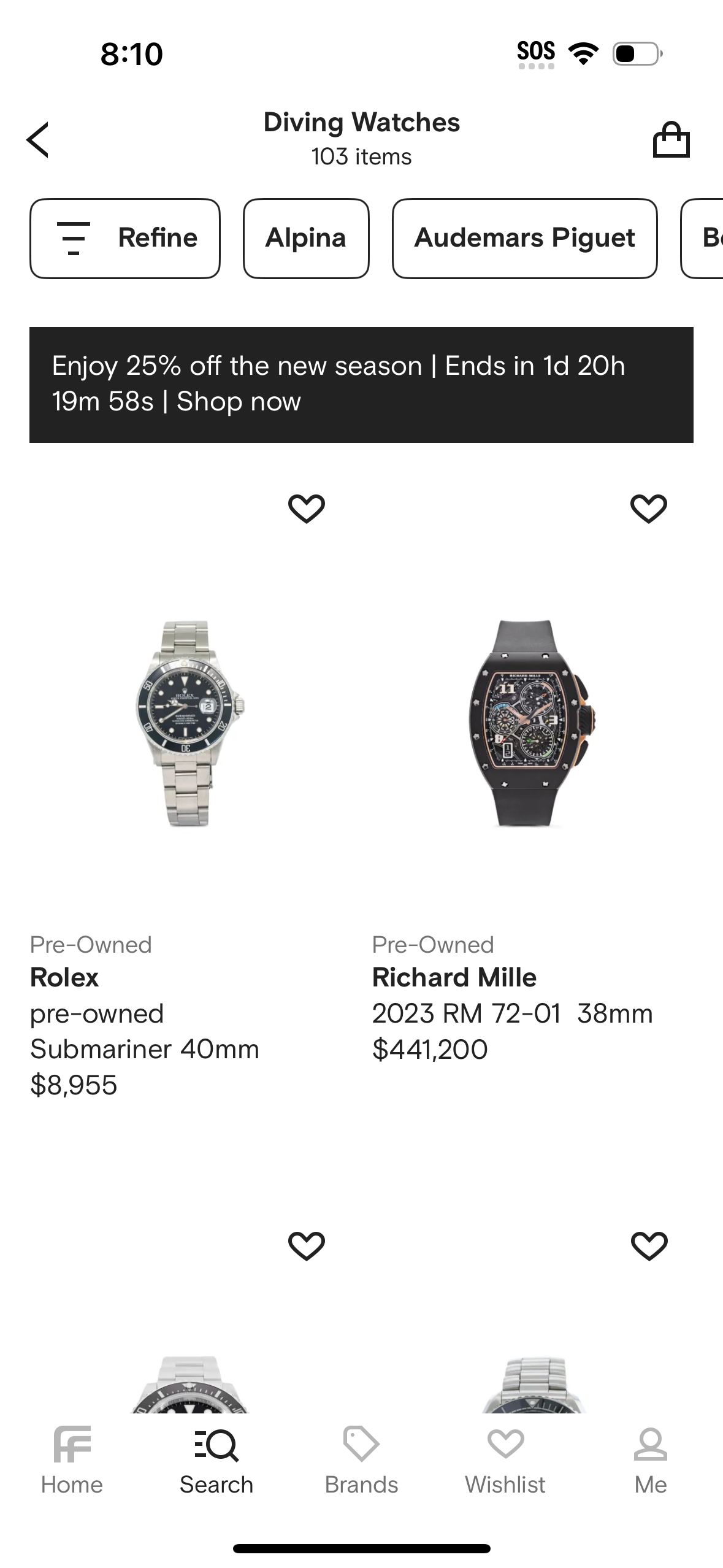This screenshot has height=1568, width=723.
Task: Heart the bottom-left watch listing
Action: (307, 1245)
